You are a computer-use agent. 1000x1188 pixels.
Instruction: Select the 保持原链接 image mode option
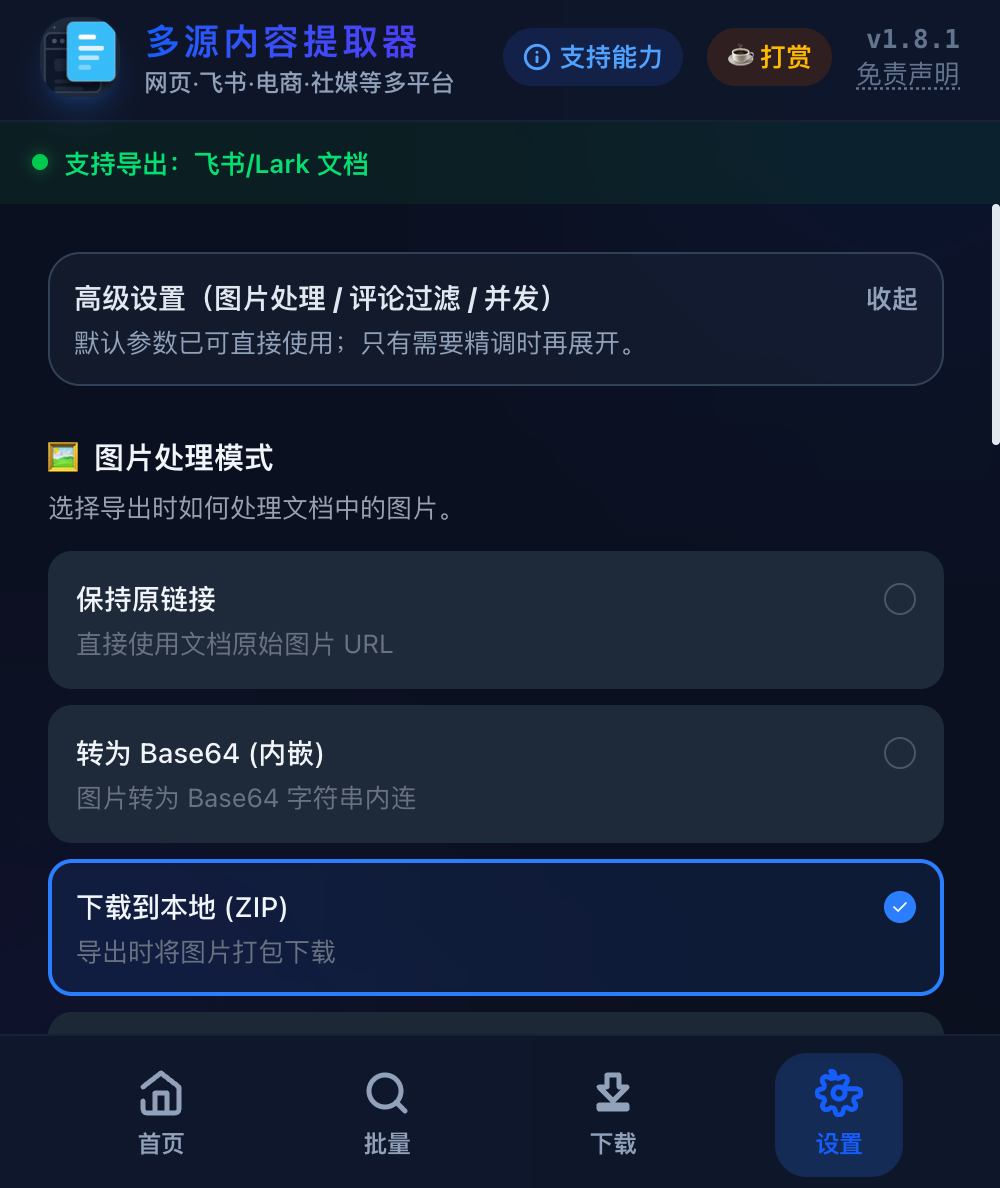click(496, 620)
